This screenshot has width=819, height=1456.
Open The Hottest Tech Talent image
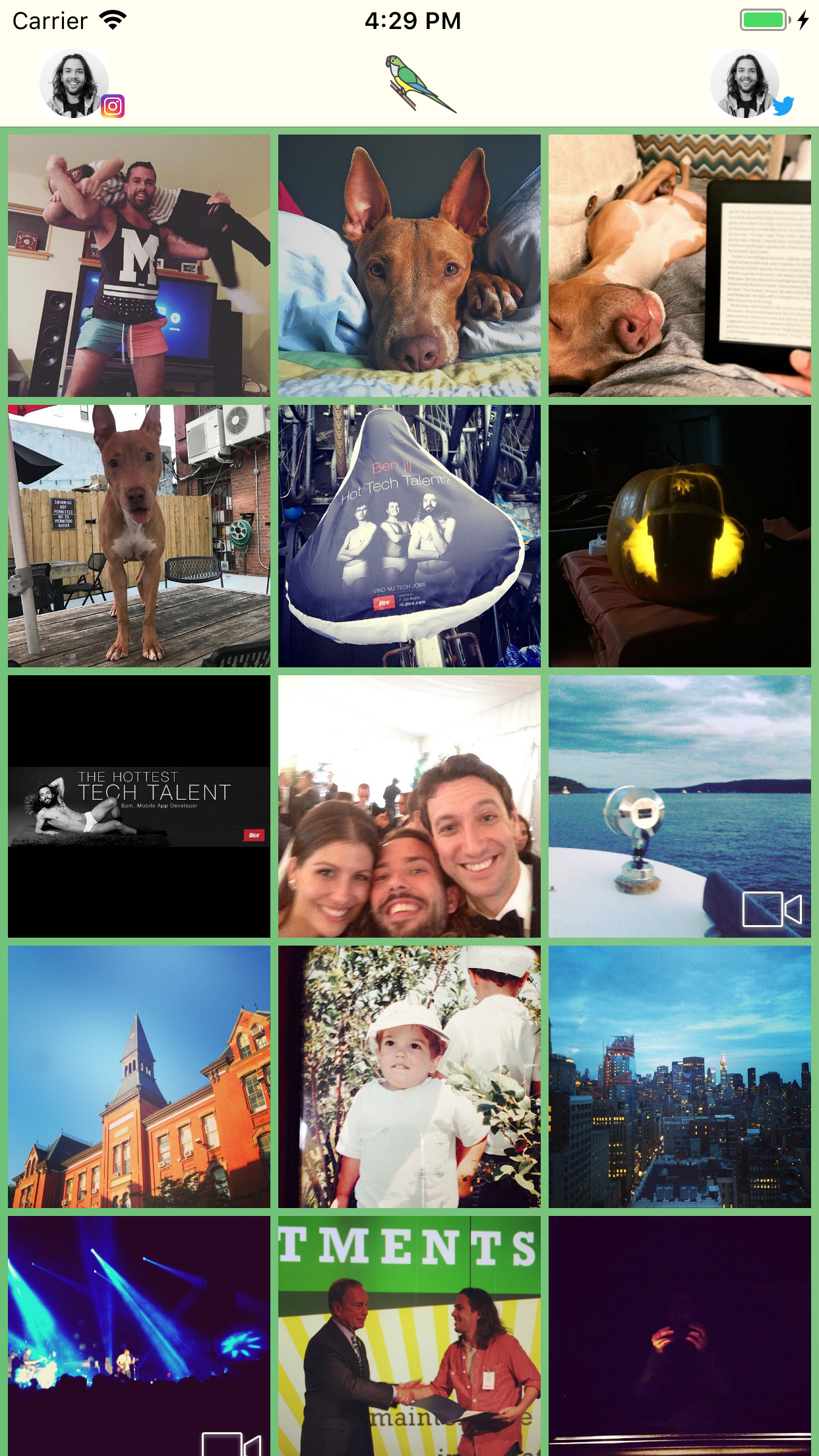[139, 806]
